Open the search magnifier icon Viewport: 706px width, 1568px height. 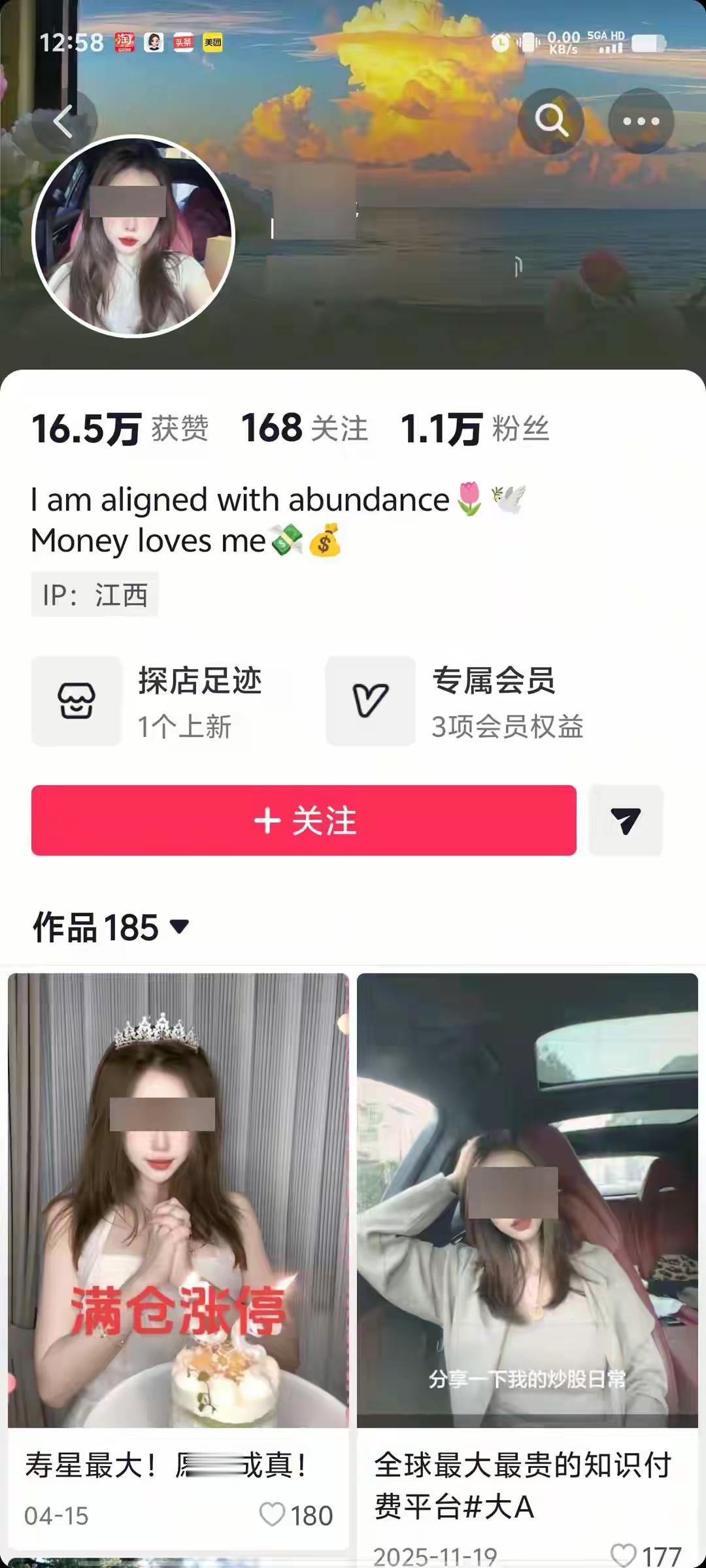tap(551, 121)
